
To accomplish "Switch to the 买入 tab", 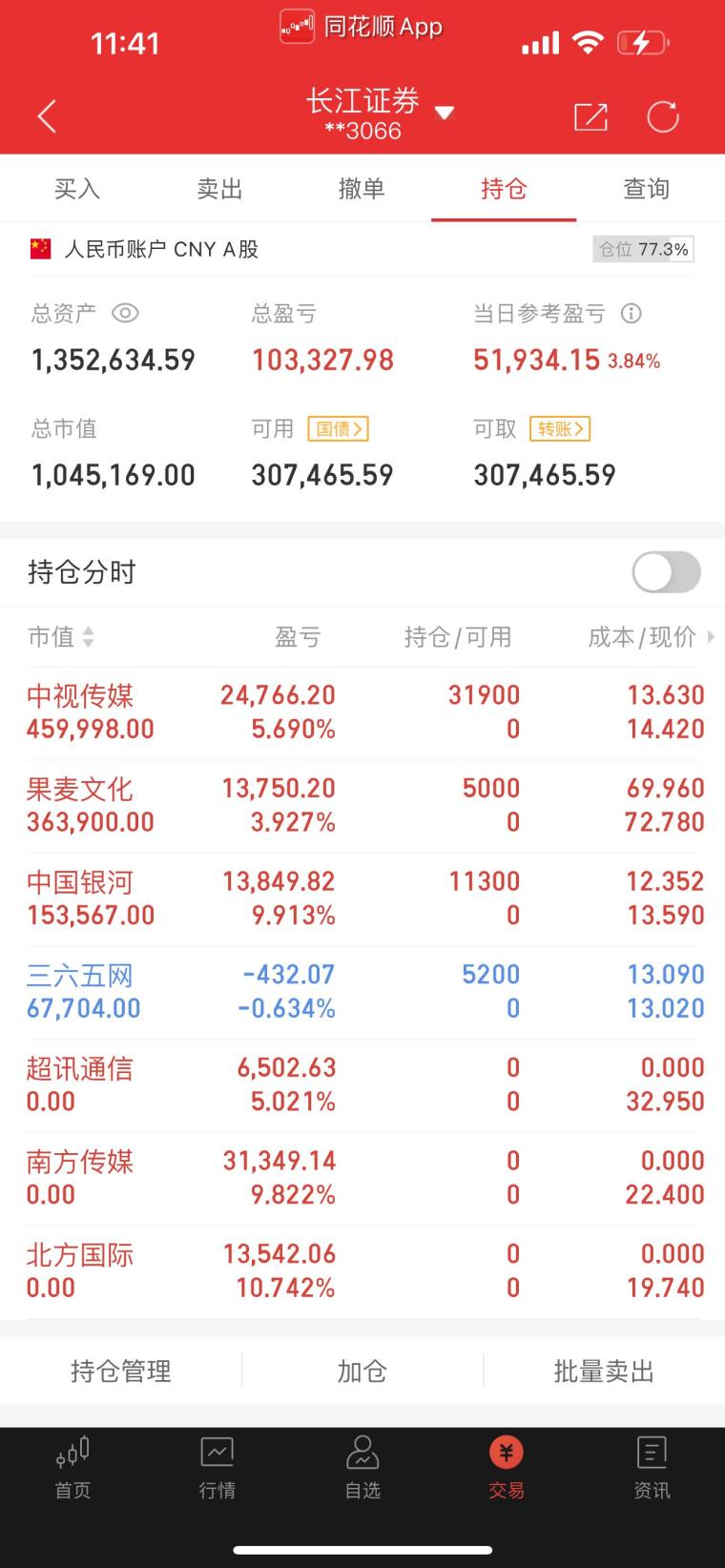I will (77, 189).
